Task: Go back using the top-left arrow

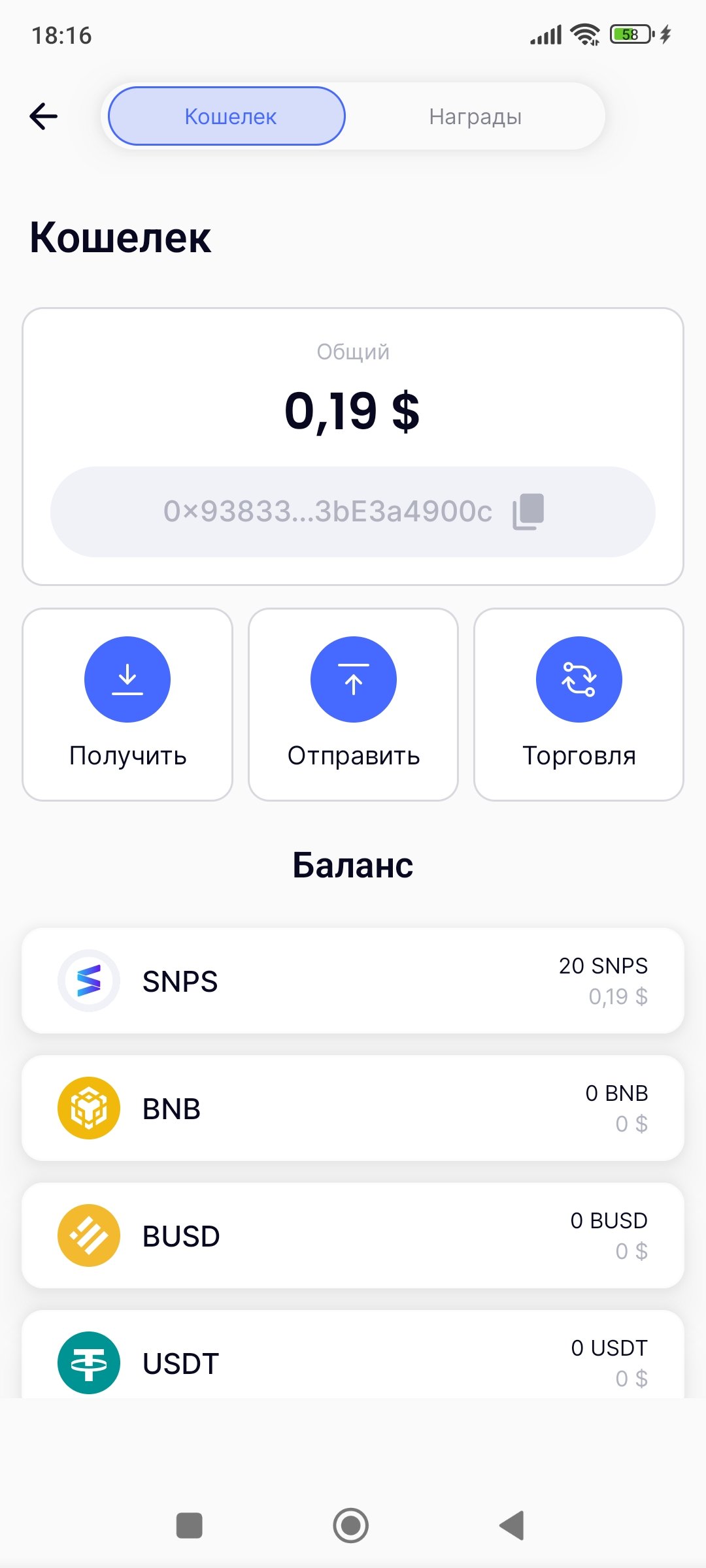Action: [44, 116]
